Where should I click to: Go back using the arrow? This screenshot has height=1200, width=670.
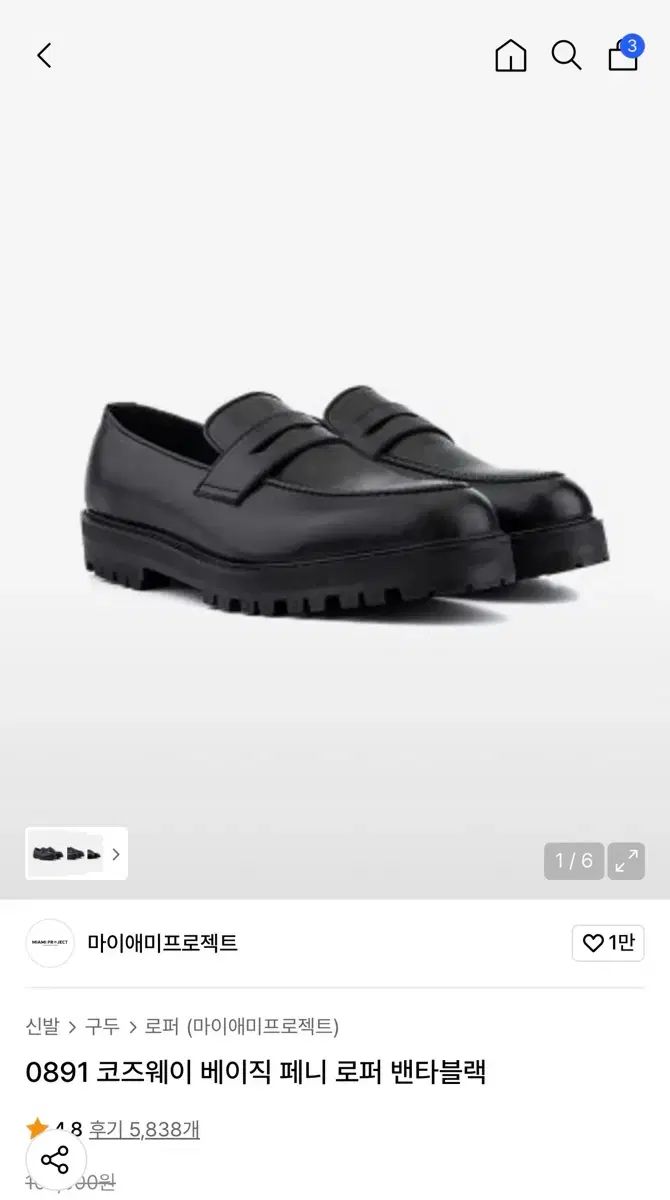pos(44,56)
